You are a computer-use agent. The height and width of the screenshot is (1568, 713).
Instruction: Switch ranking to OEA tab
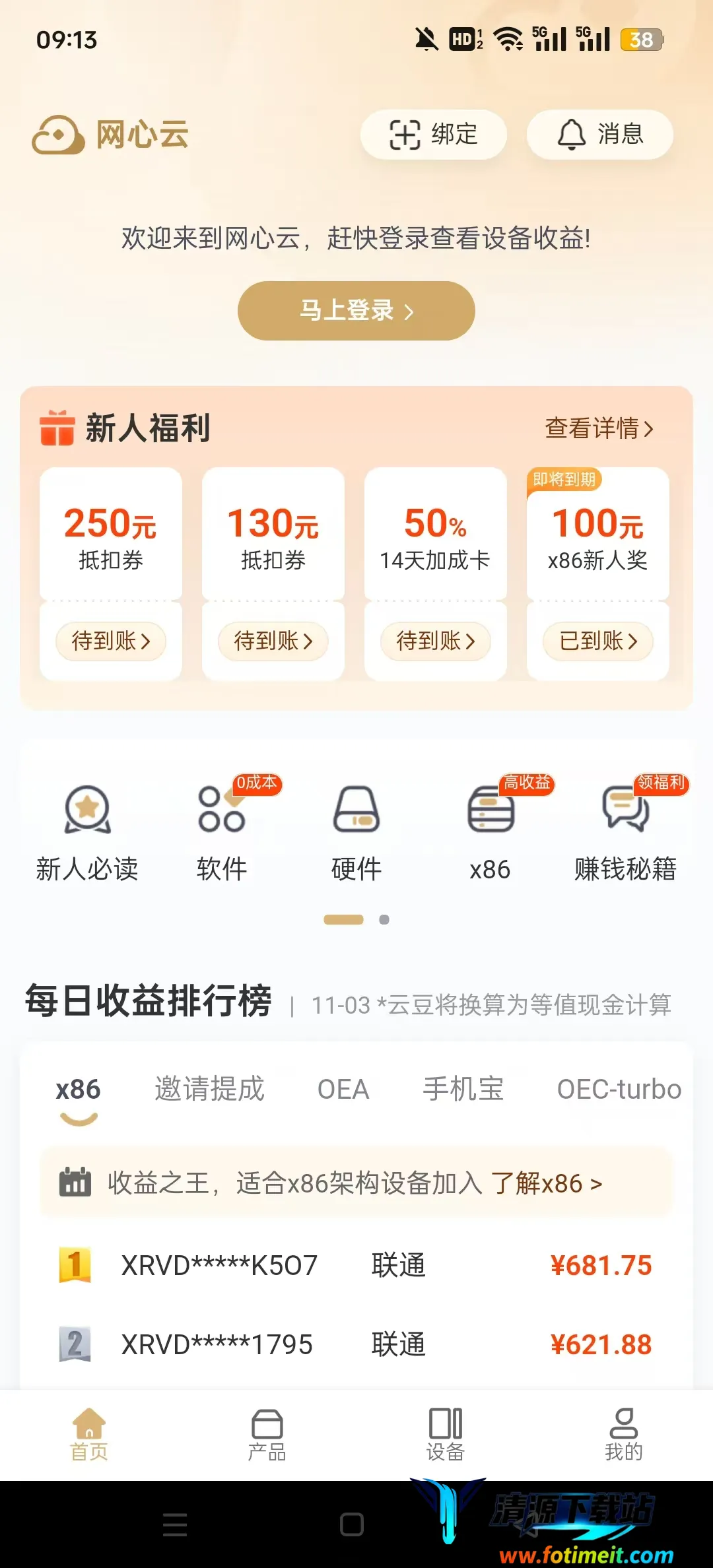[343, 1089]
